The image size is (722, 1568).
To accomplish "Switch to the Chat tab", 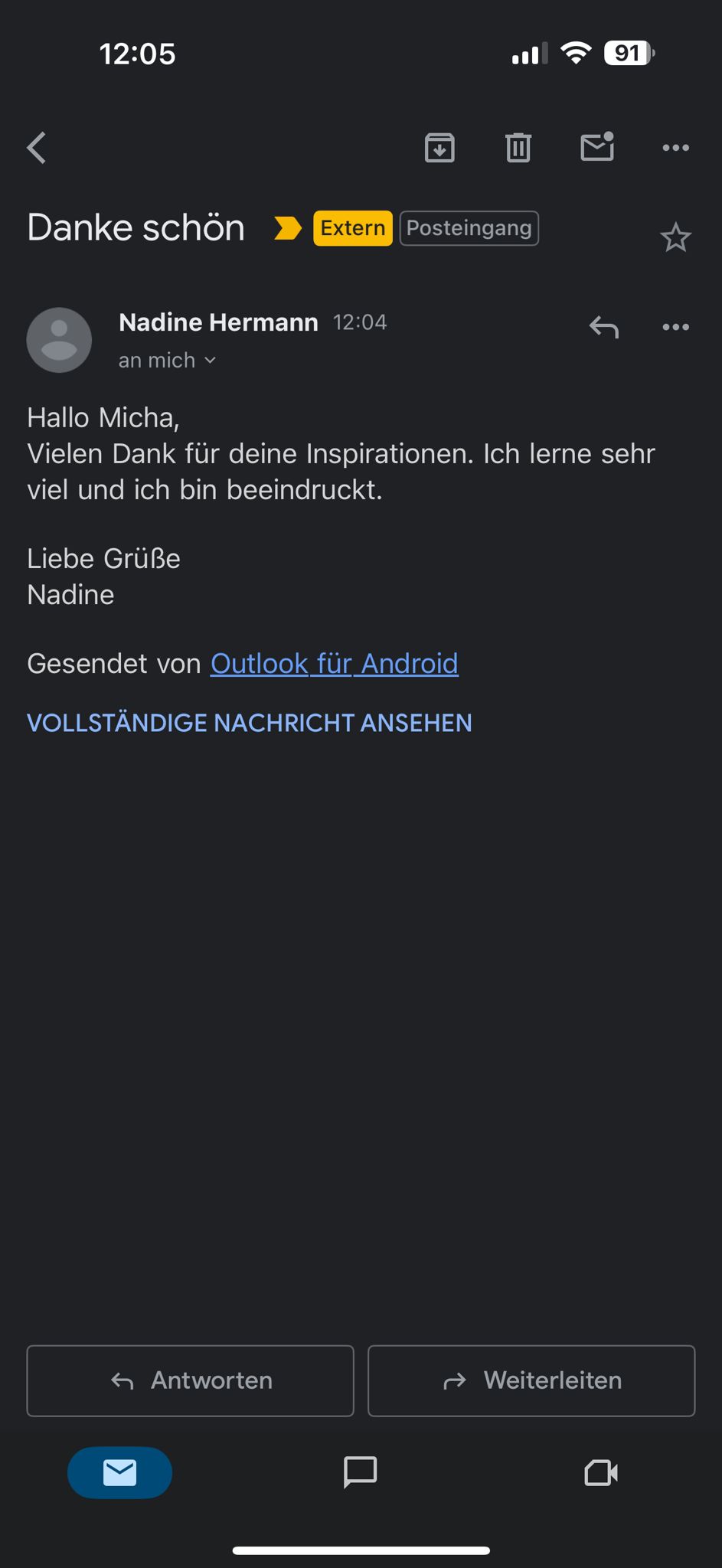I will tap(360, 1472).
